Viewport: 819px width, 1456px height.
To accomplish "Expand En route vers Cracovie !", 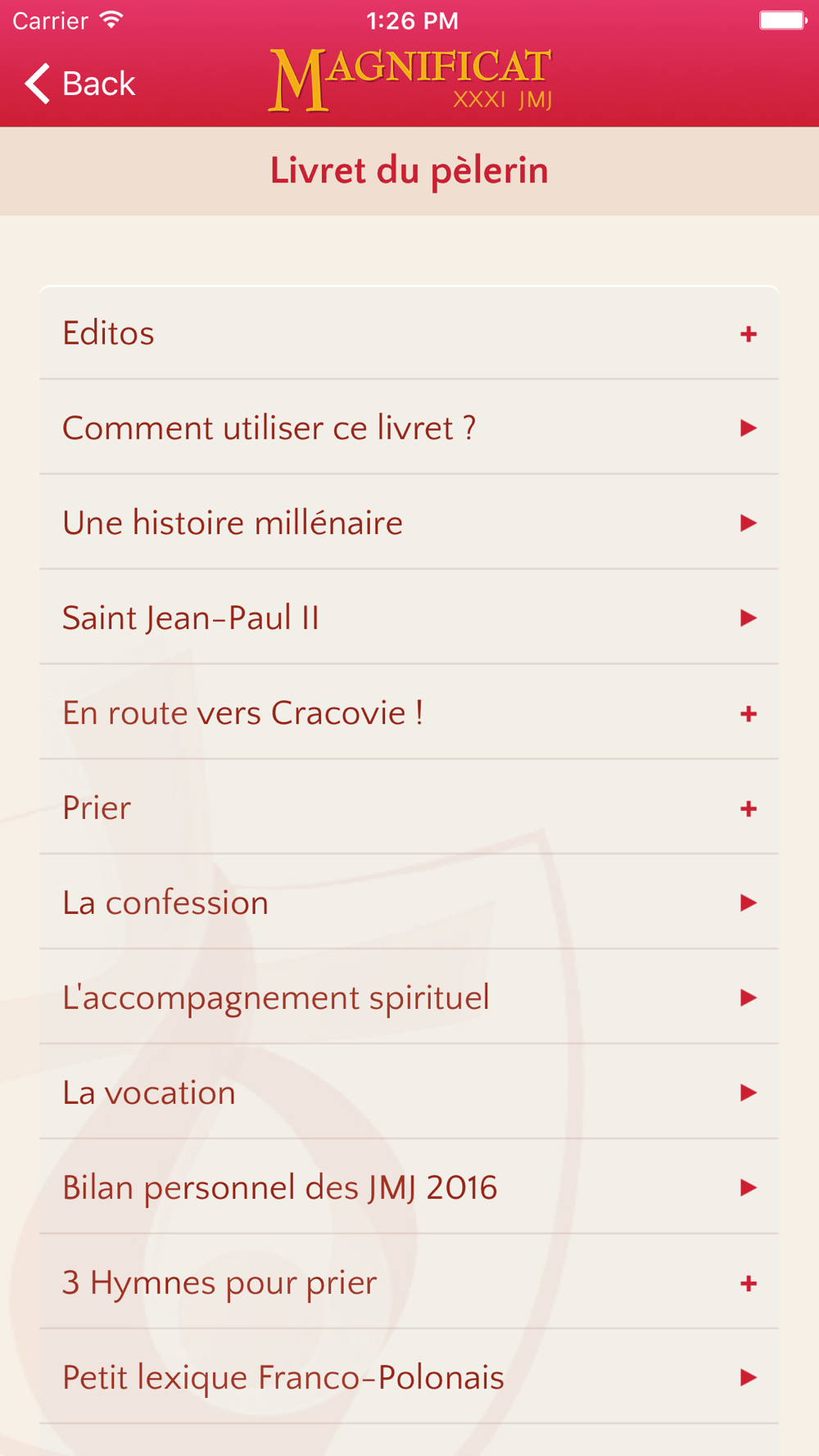I will [x=409, y=713].
